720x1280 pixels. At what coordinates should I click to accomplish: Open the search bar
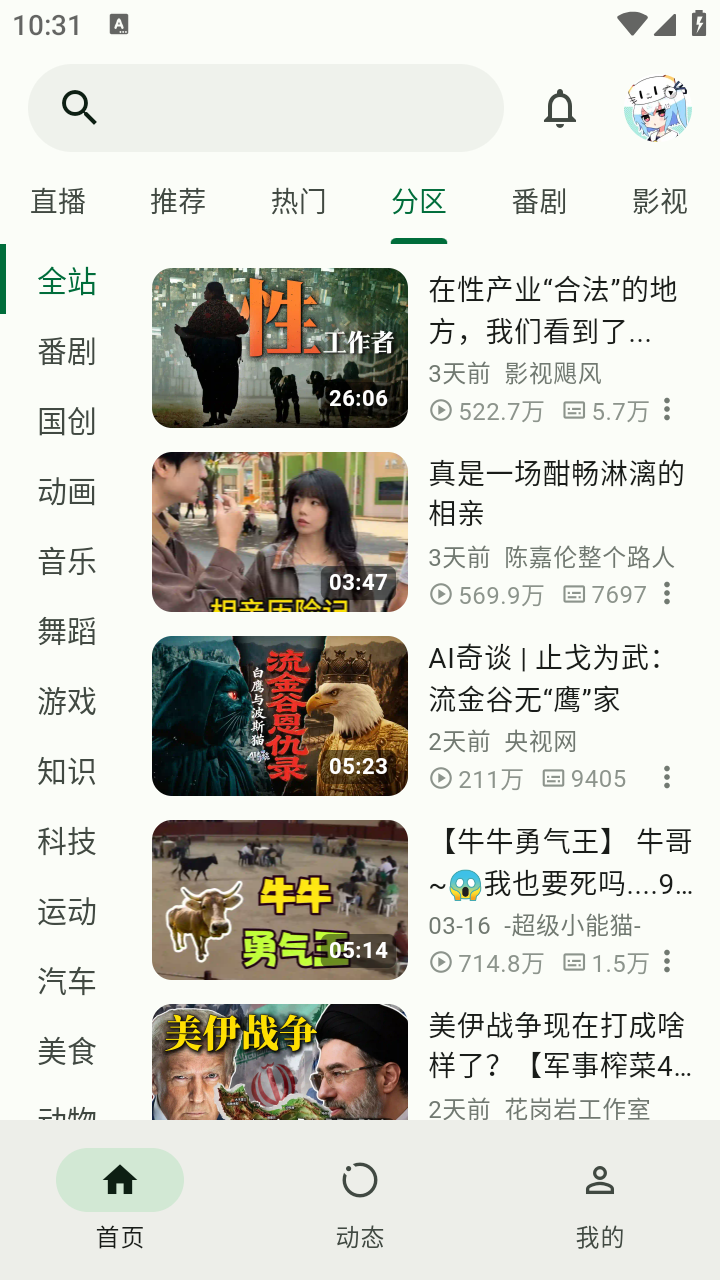click(265, 108)
